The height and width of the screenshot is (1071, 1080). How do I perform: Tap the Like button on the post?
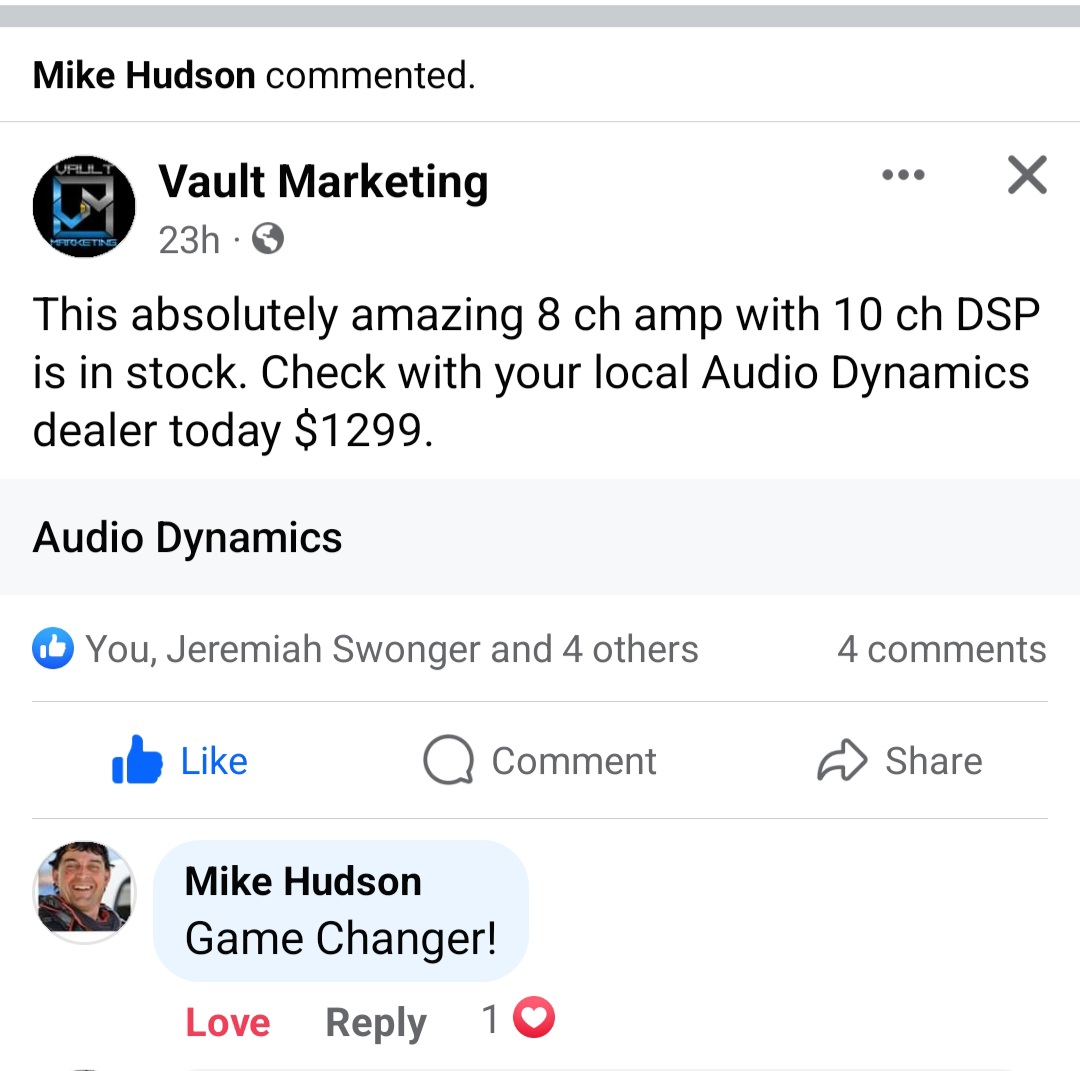[x=181, y=761]
